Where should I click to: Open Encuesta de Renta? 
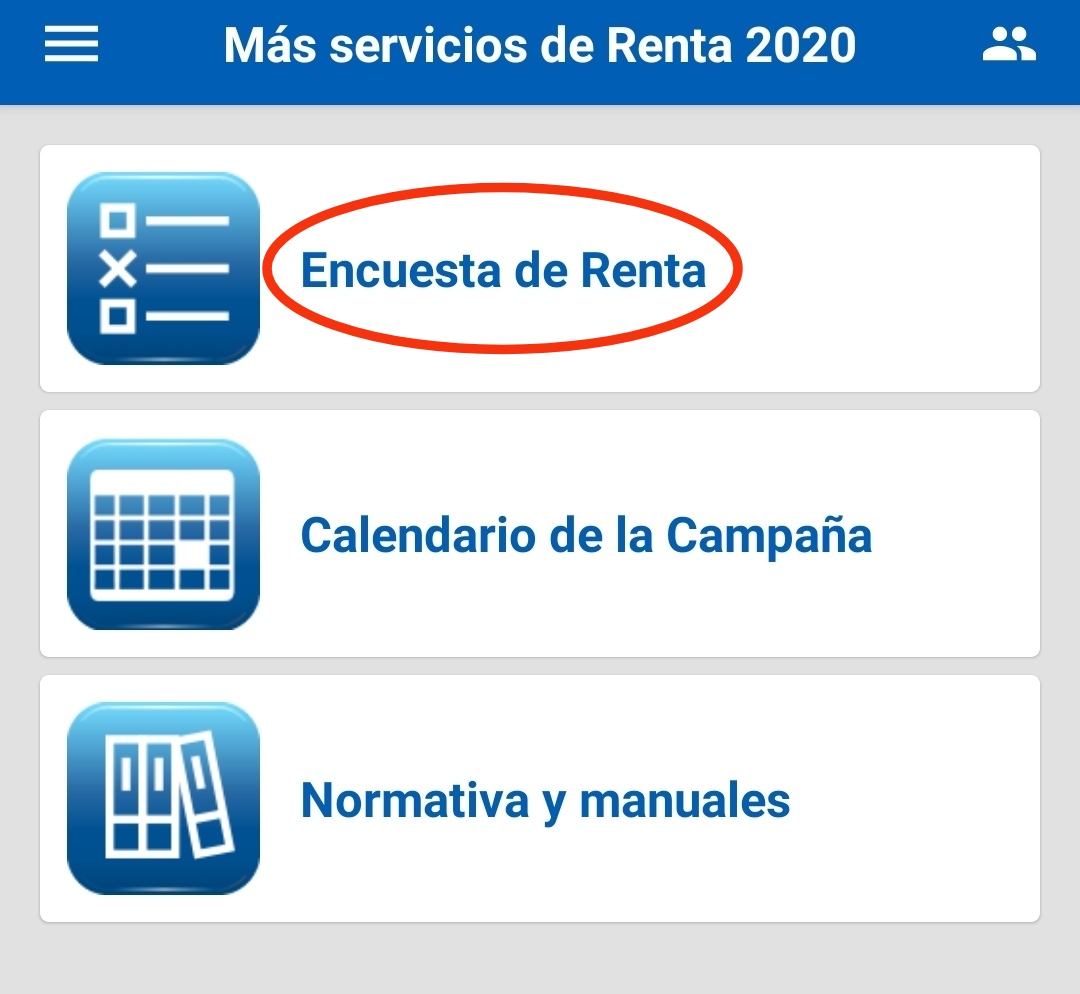(x=503, y=270)
